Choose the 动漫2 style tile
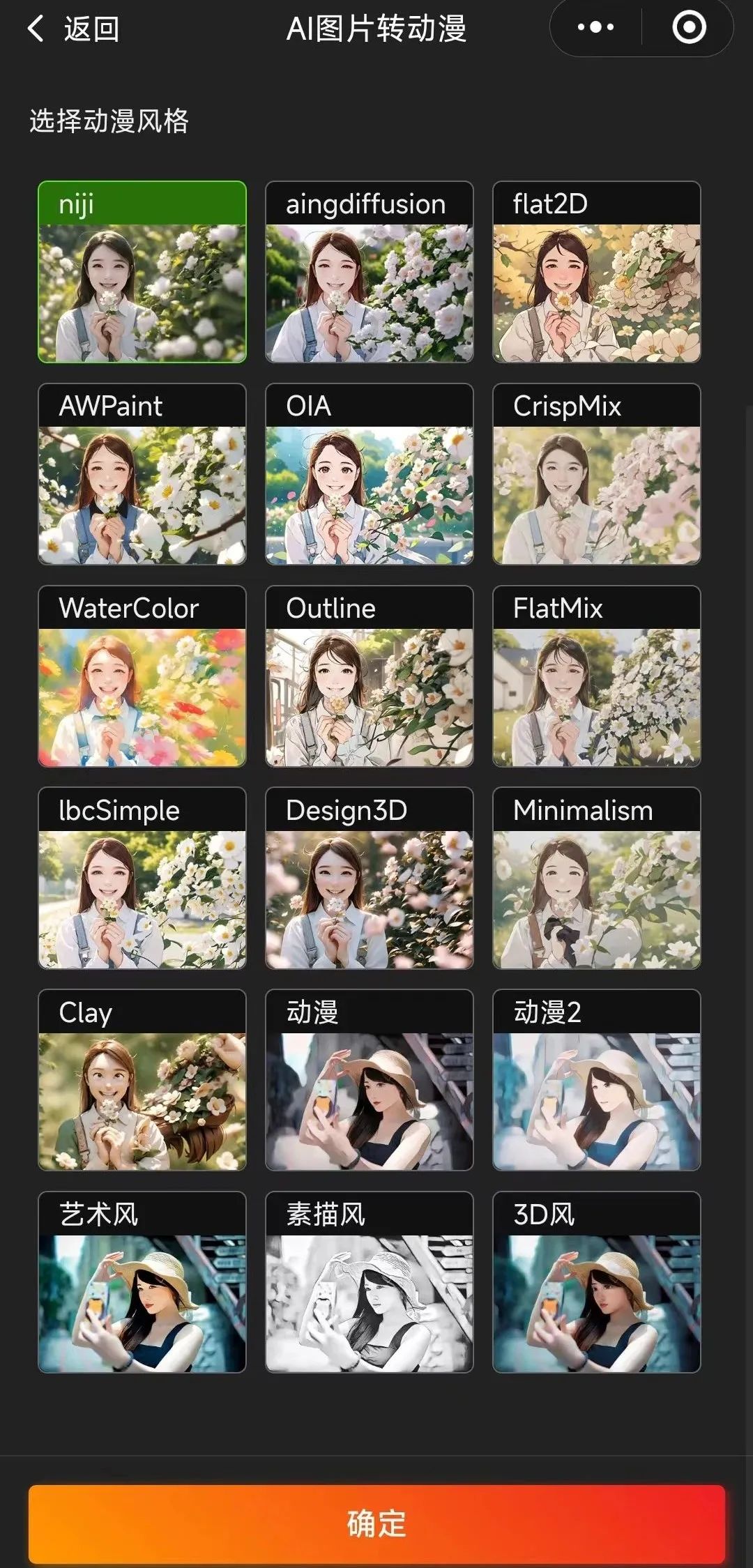Viewport: 753px width, 1568px height. (597, 1081)
